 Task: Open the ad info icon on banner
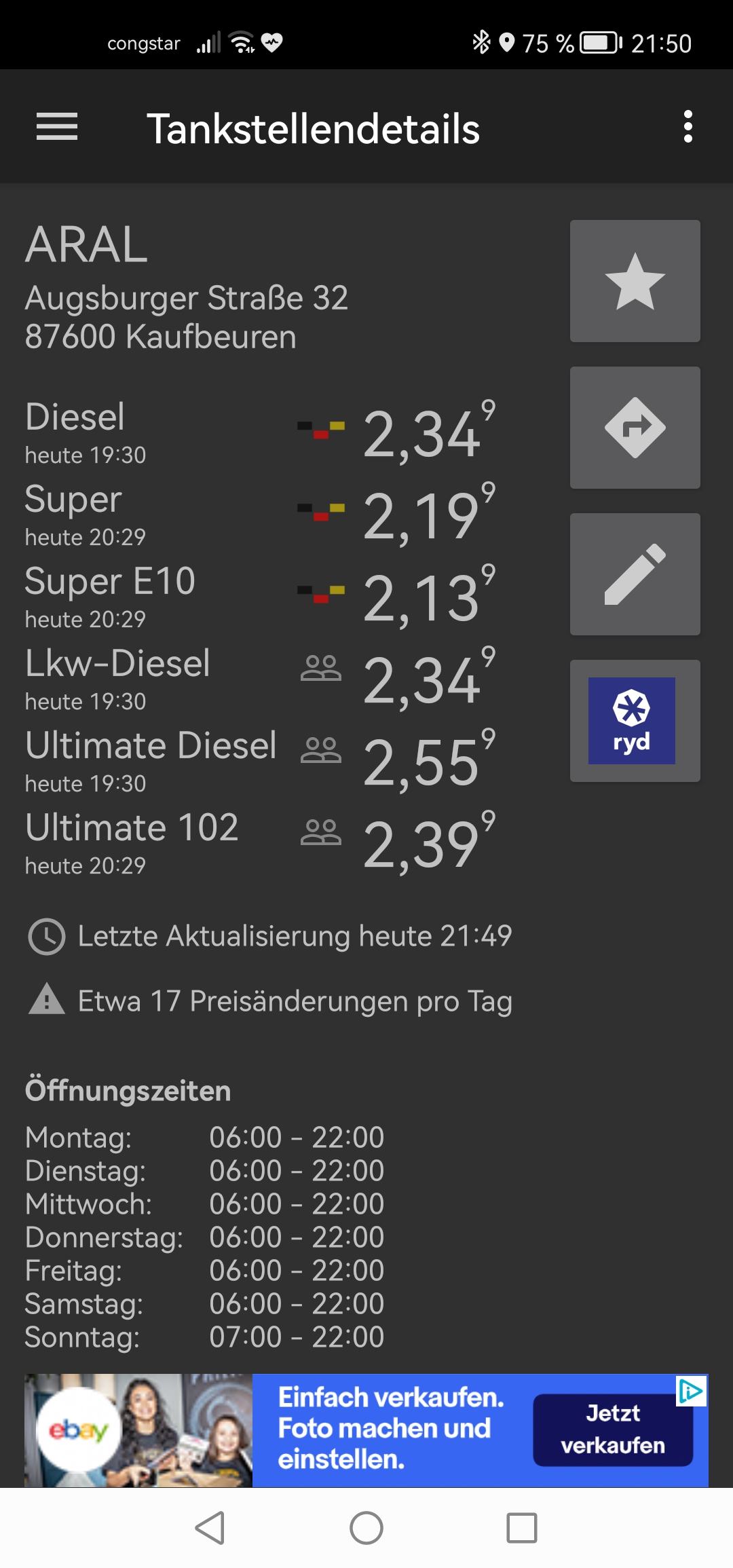pyautogui.click(x=692, y=1392)
